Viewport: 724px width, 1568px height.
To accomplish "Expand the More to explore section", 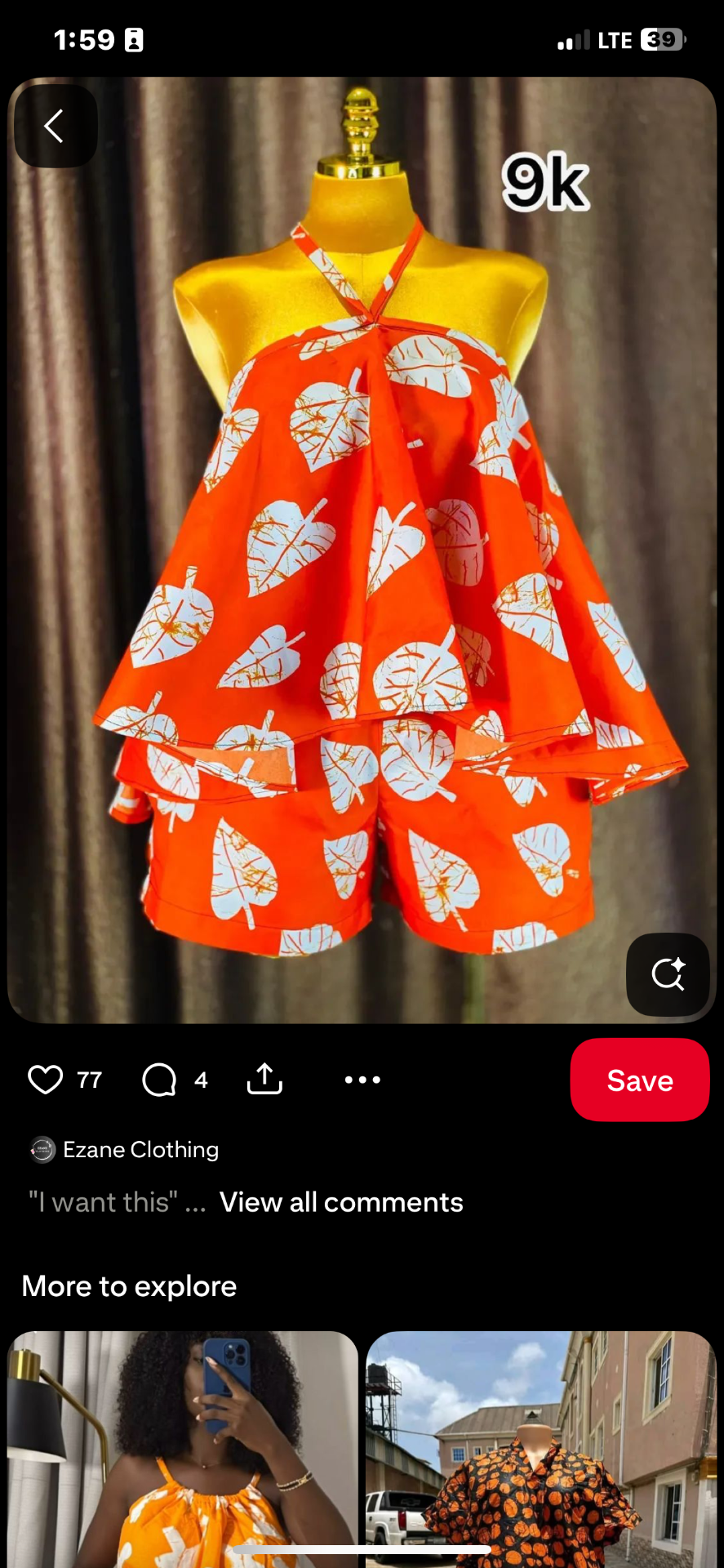I will point(128,1285).
